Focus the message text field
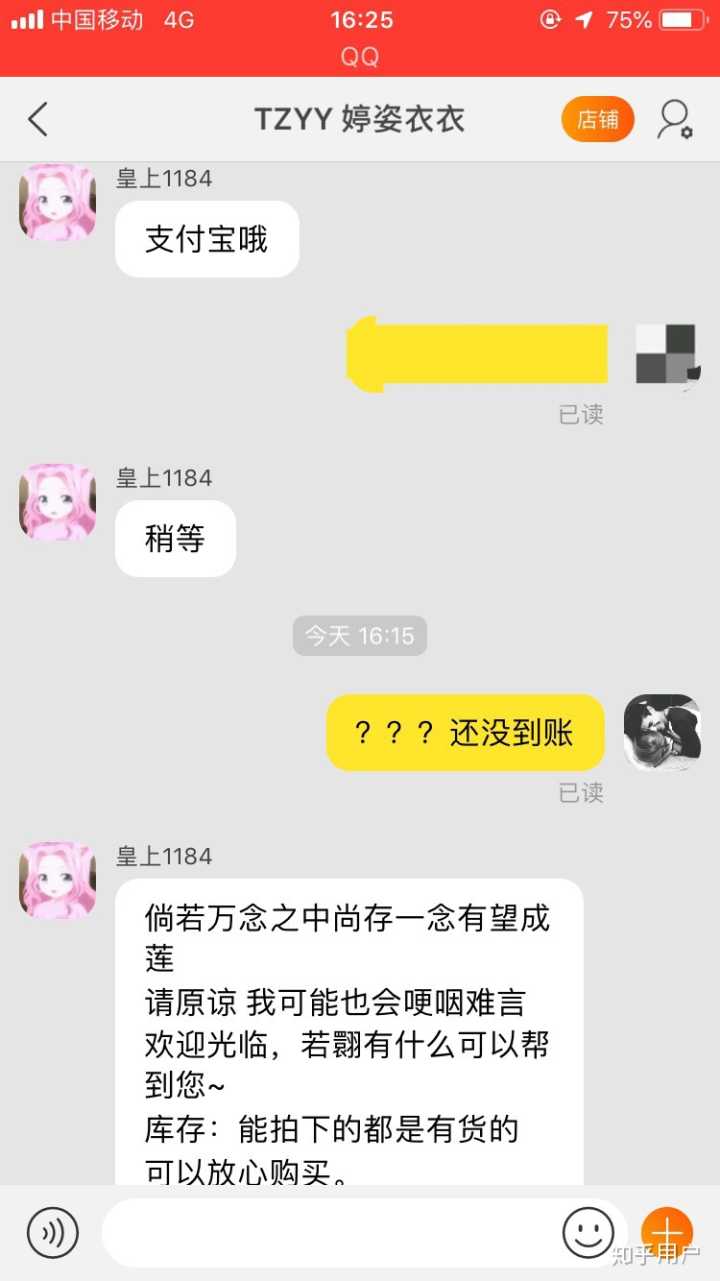This screenshot has height=1281, width=720. tap(330, 1232)
